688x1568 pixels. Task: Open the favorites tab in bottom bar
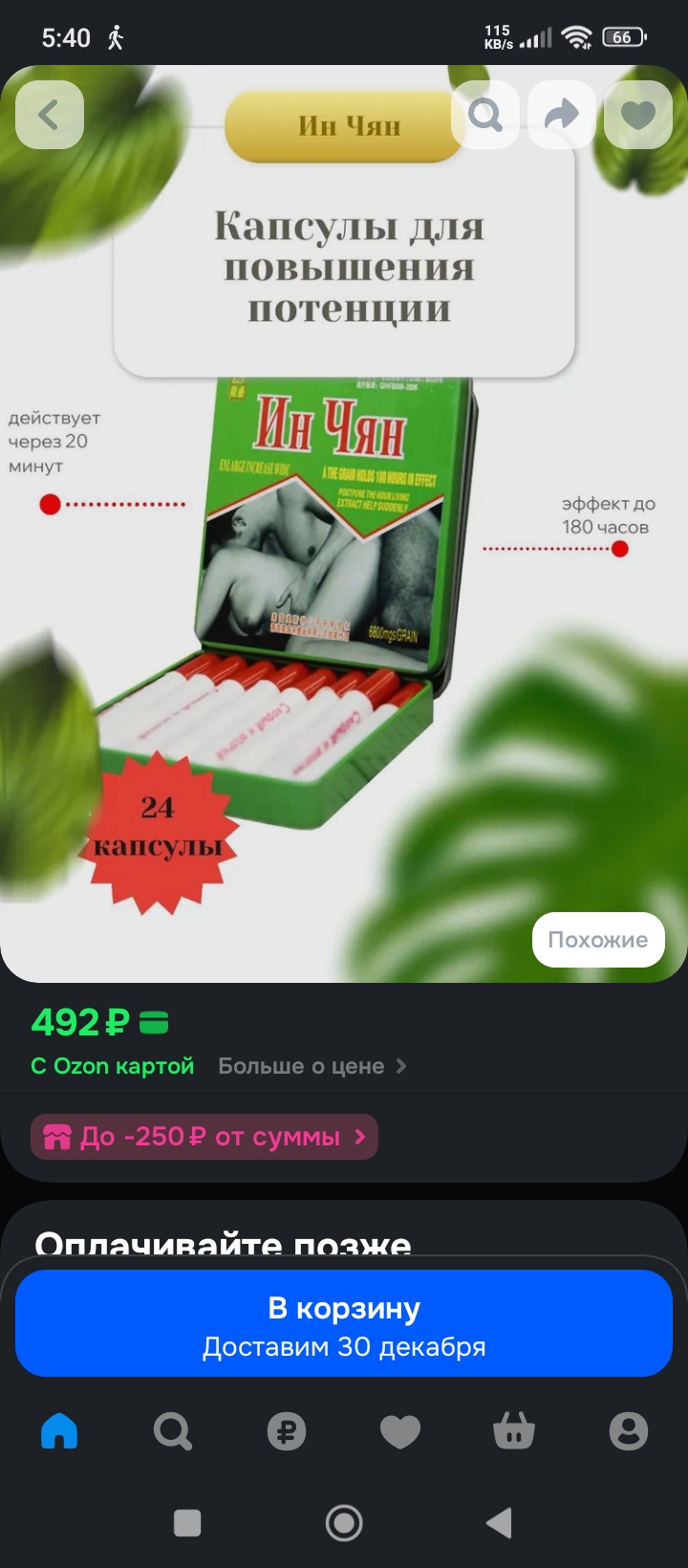click(x=400, y=1431)
